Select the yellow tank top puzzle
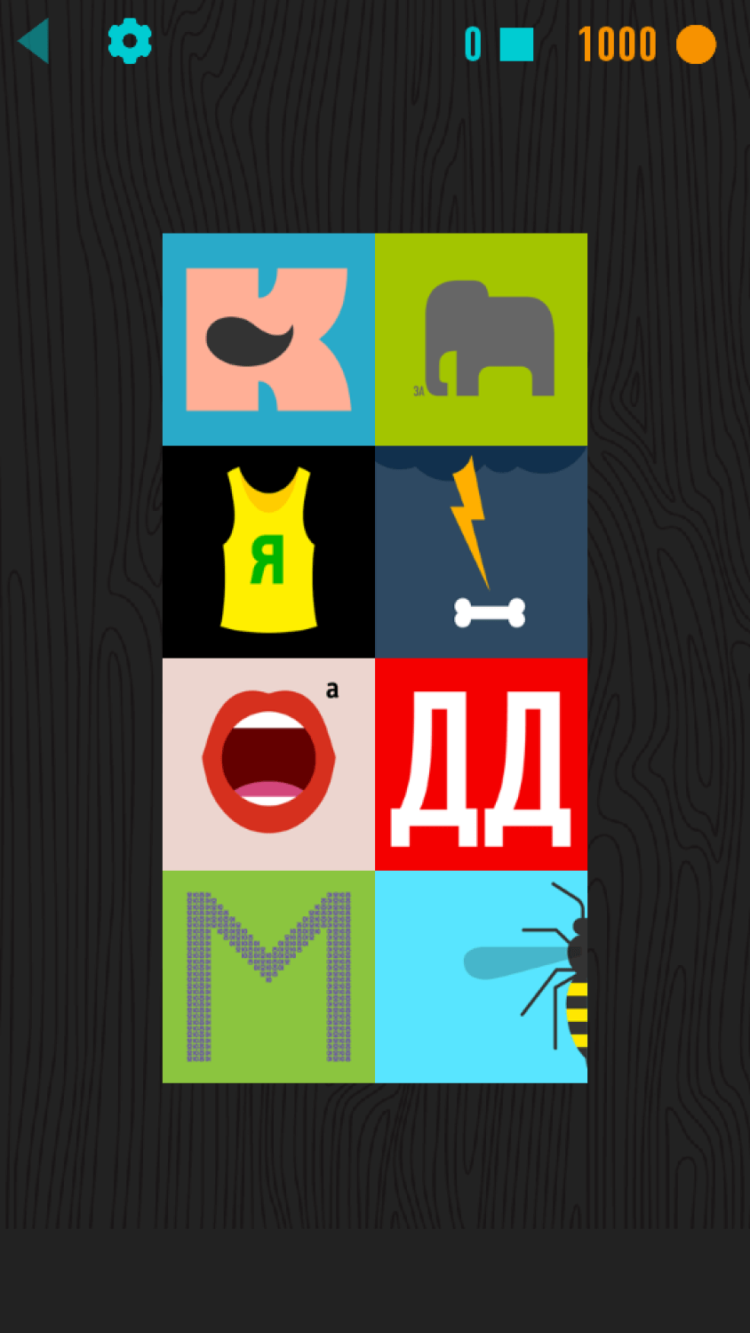The height and width of the screenshot is (1333, 750). [x=269, y=551]
